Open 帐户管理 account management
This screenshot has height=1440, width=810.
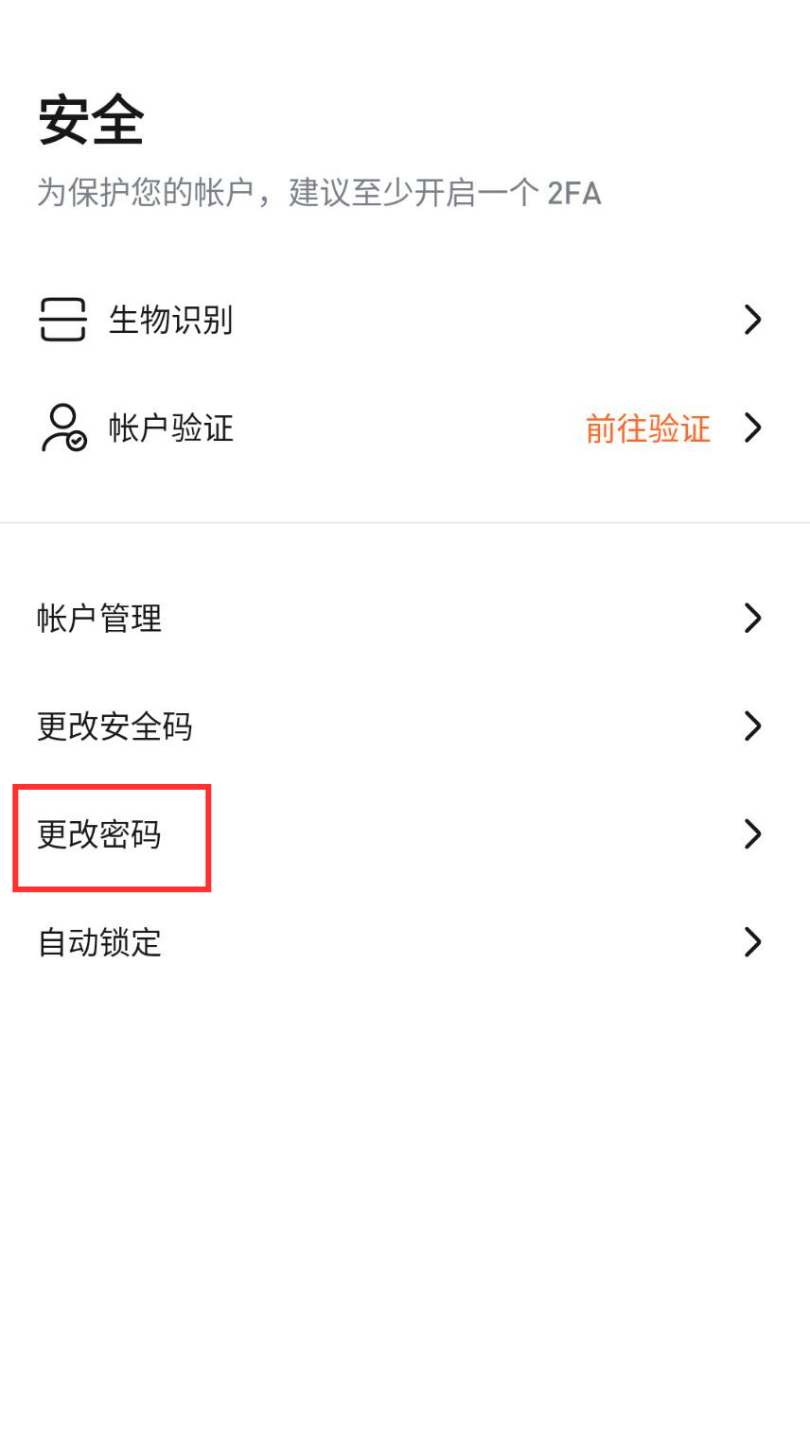[100, 618]
